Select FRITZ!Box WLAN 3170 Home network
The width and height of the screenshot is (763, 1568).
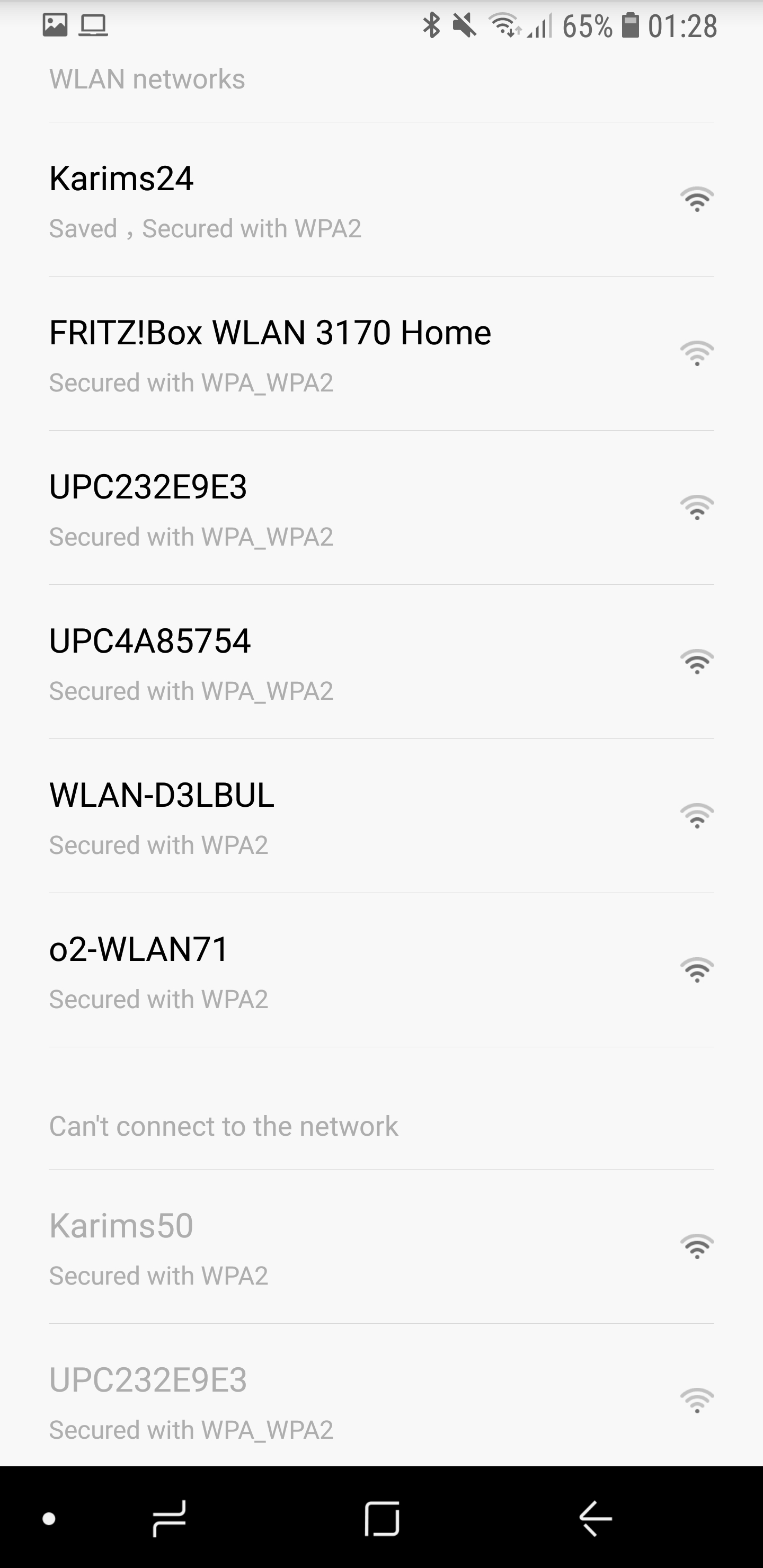[381, 354]
